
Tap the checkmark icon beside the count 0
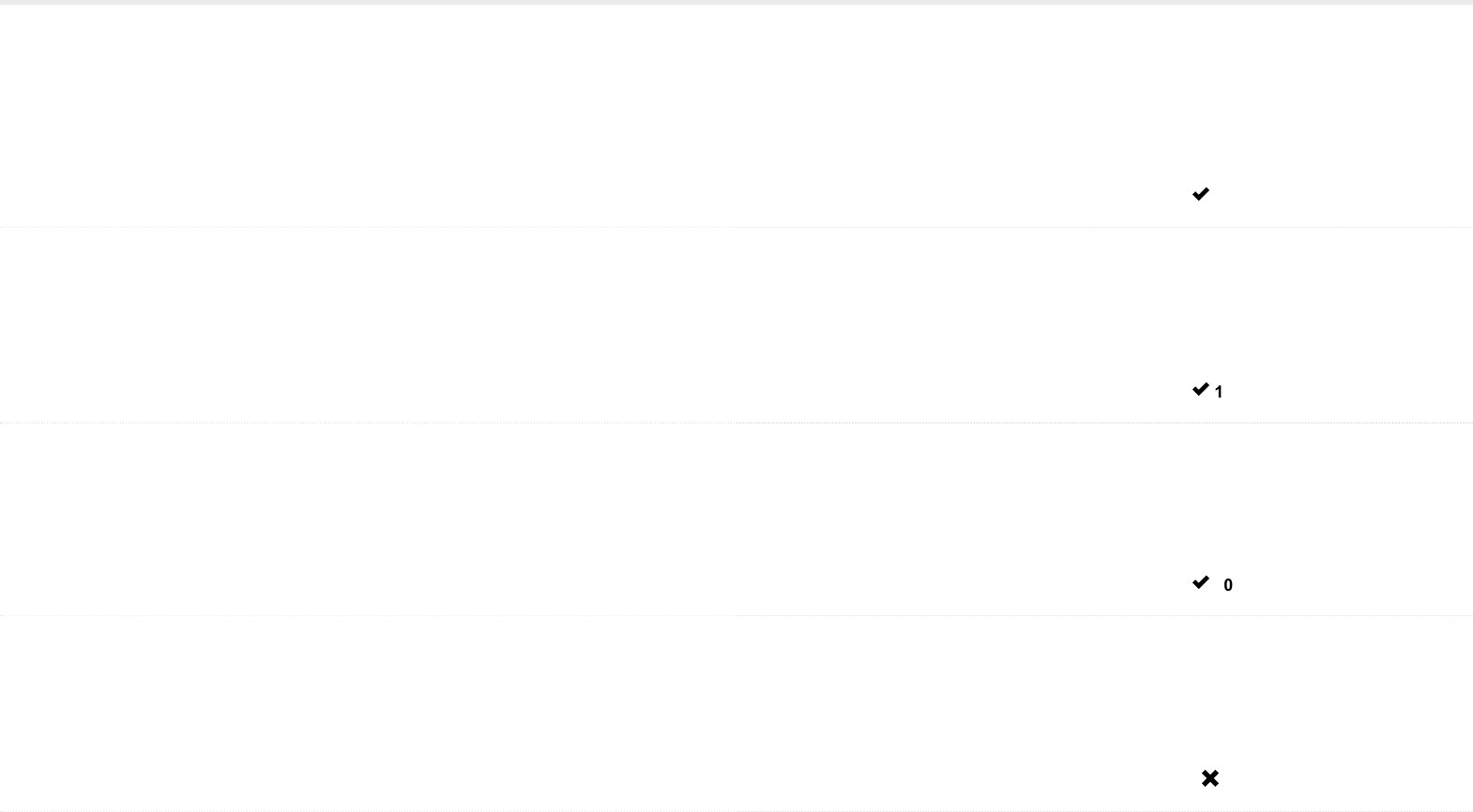coord(1200,582)
